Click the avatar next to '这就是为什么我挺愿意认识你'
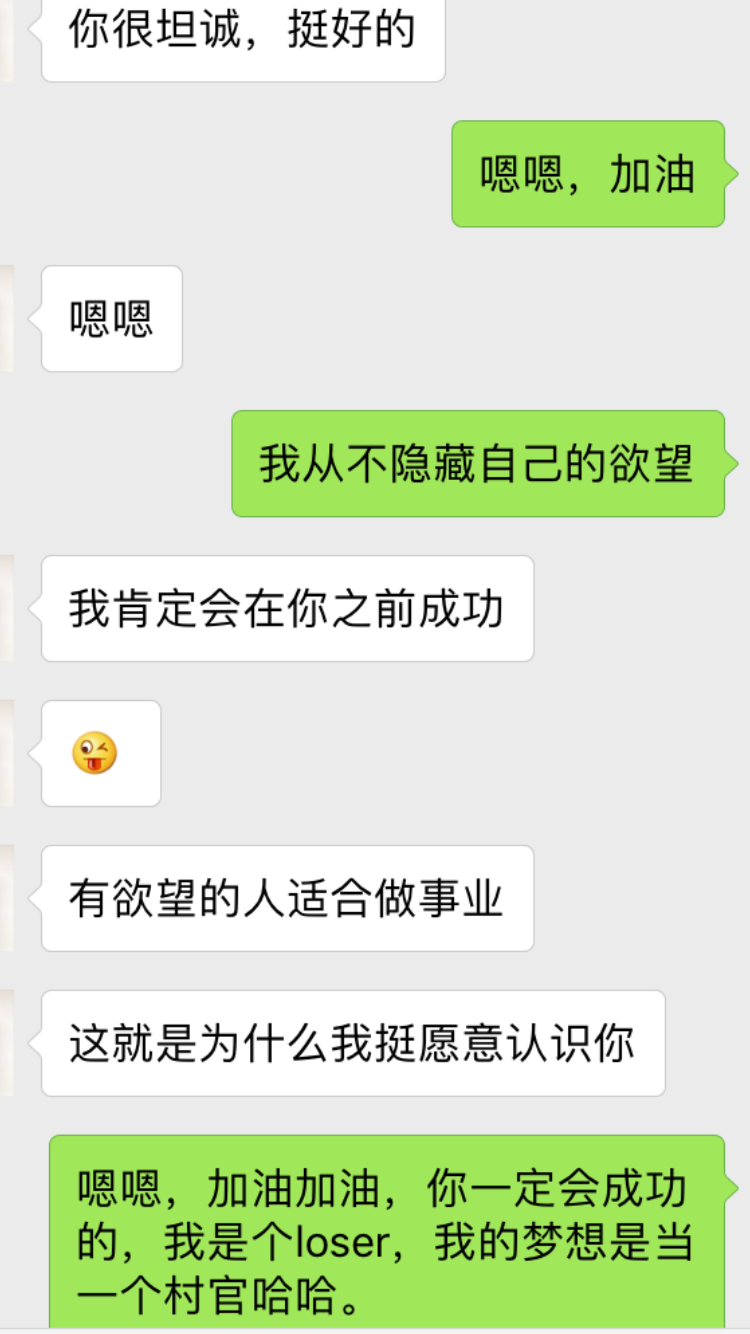The image size is (750, 1334). 6,1040
